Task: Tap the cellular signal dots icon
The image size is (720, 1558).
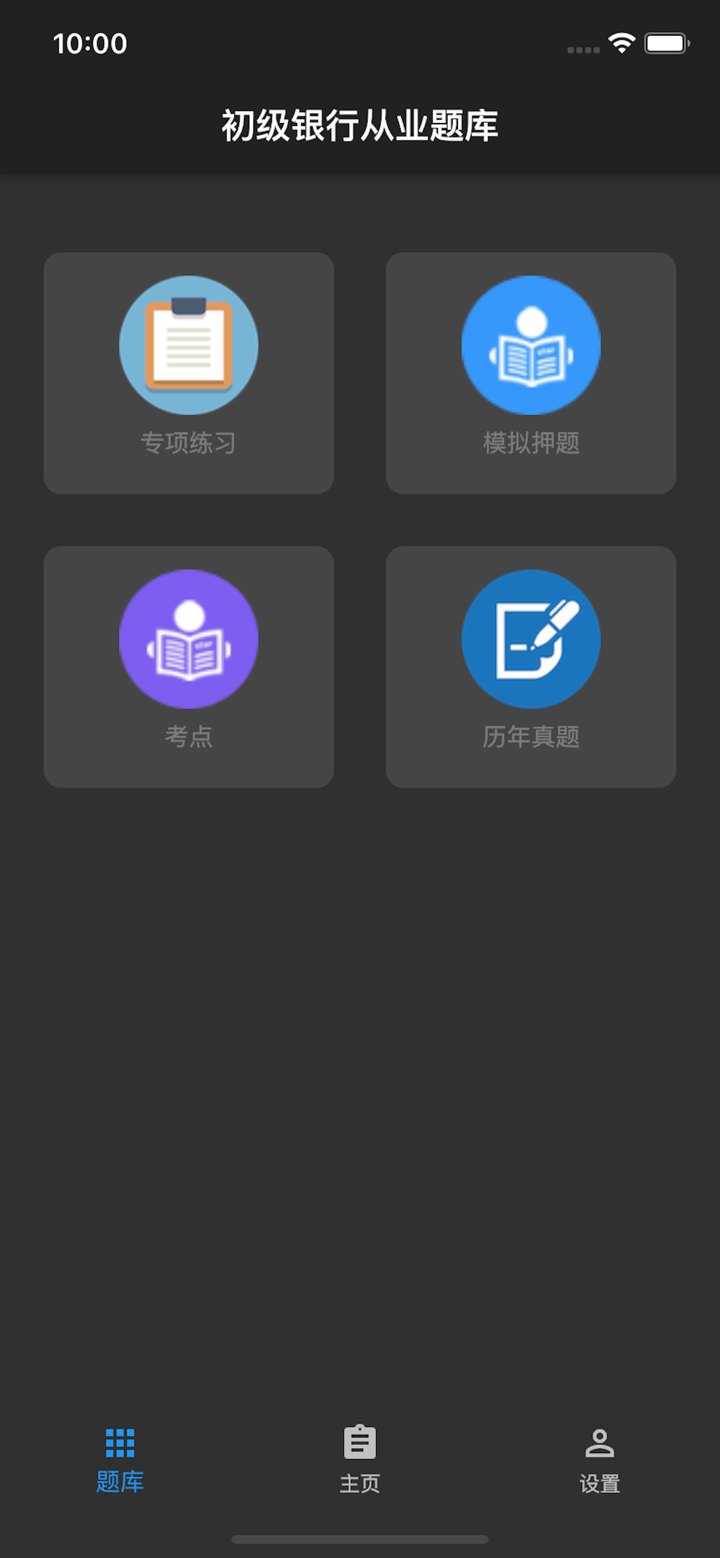Action: tap(582, 48)
